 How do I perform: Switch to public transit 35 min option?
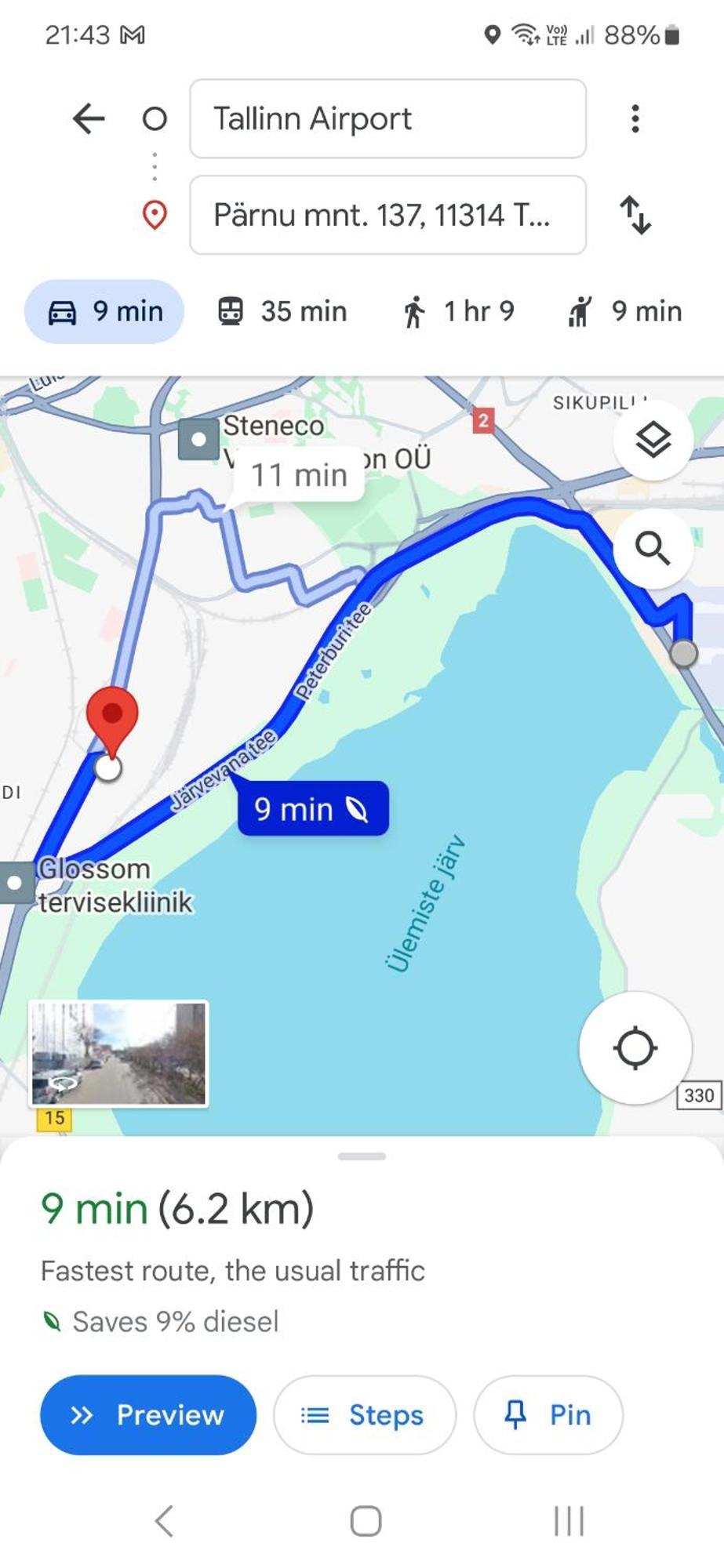(282, 312)
